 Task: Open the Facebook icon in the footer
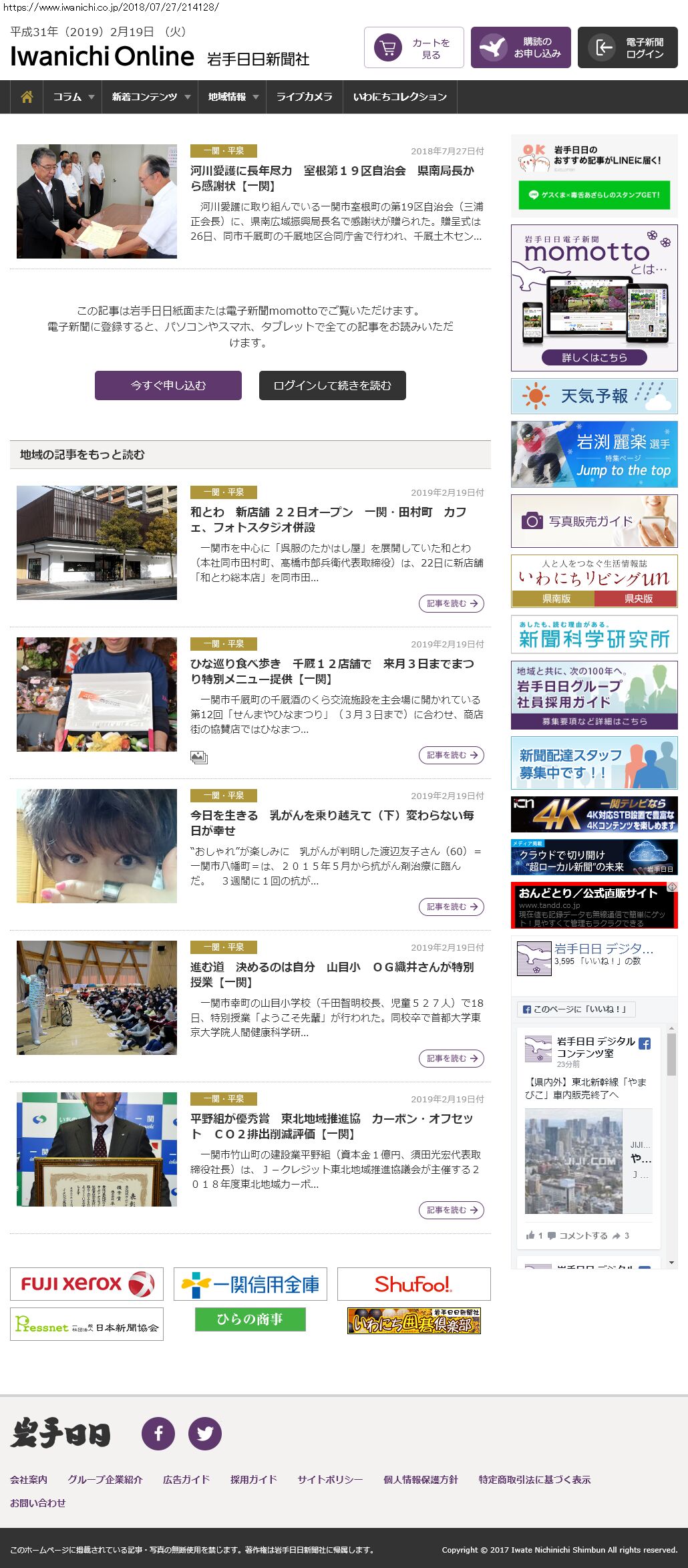[x=158, y=1434]
